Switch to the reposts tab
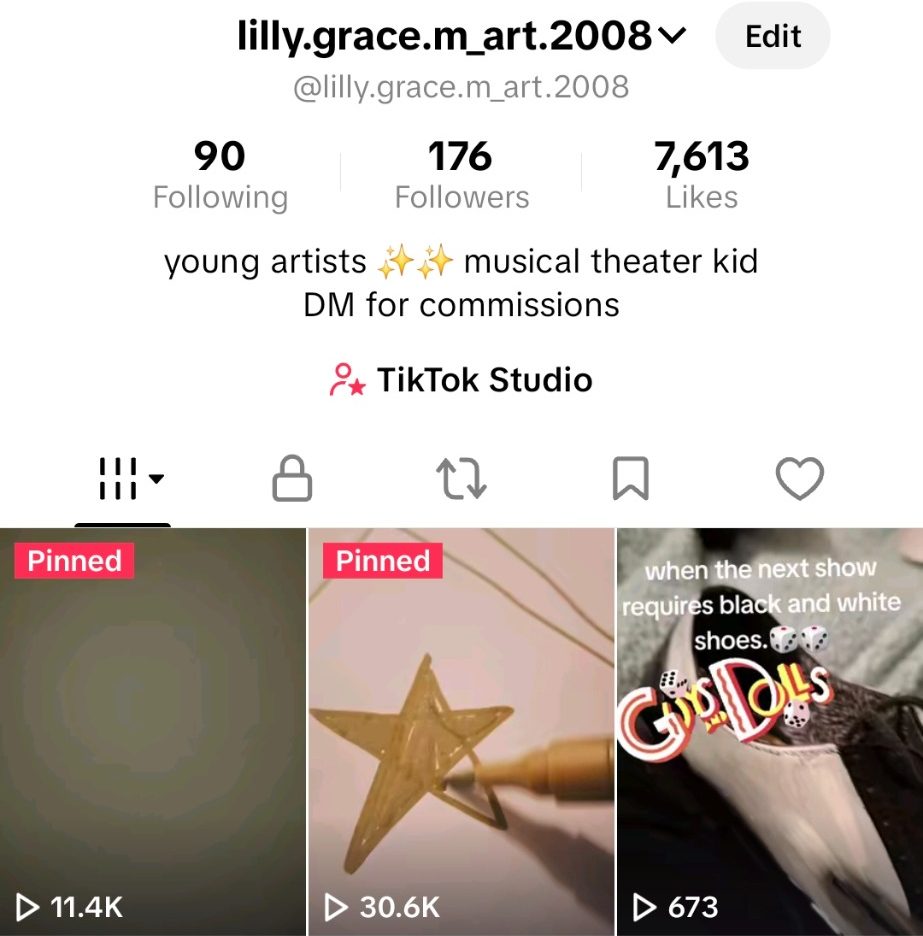The image size is (923, 936). point(463,479)
